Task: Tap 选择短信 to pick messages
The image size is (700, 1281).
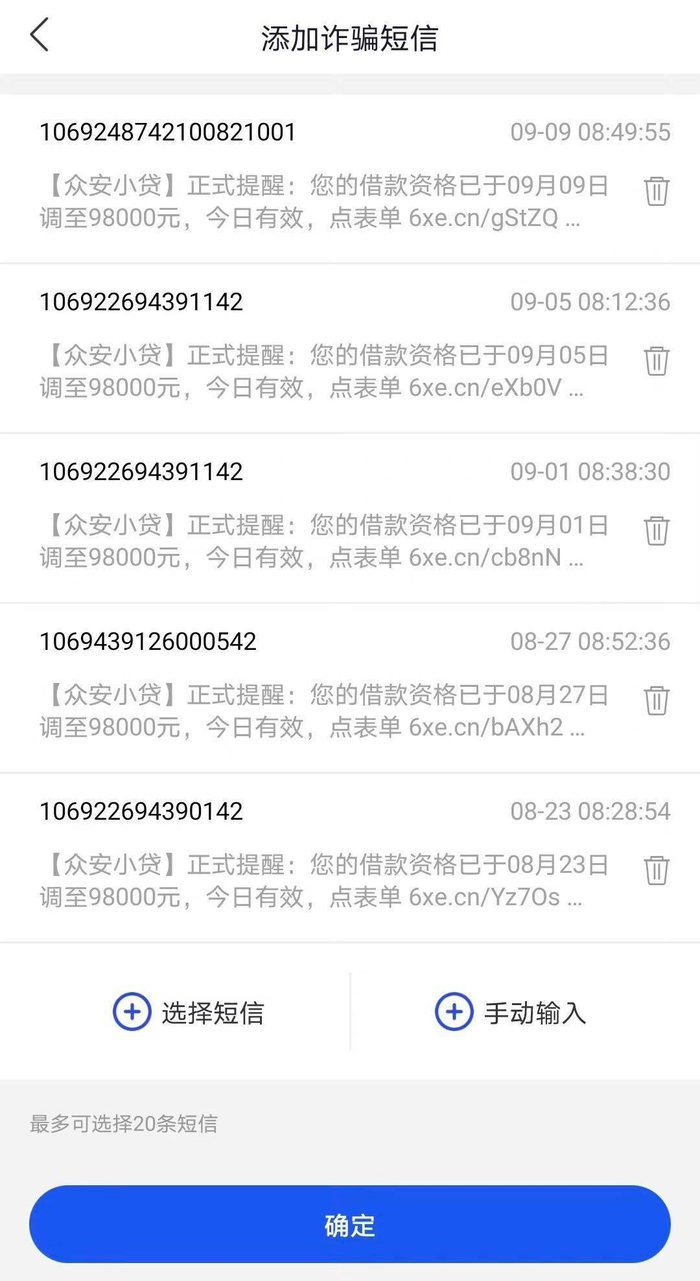Action: (x=188, y=1012)
